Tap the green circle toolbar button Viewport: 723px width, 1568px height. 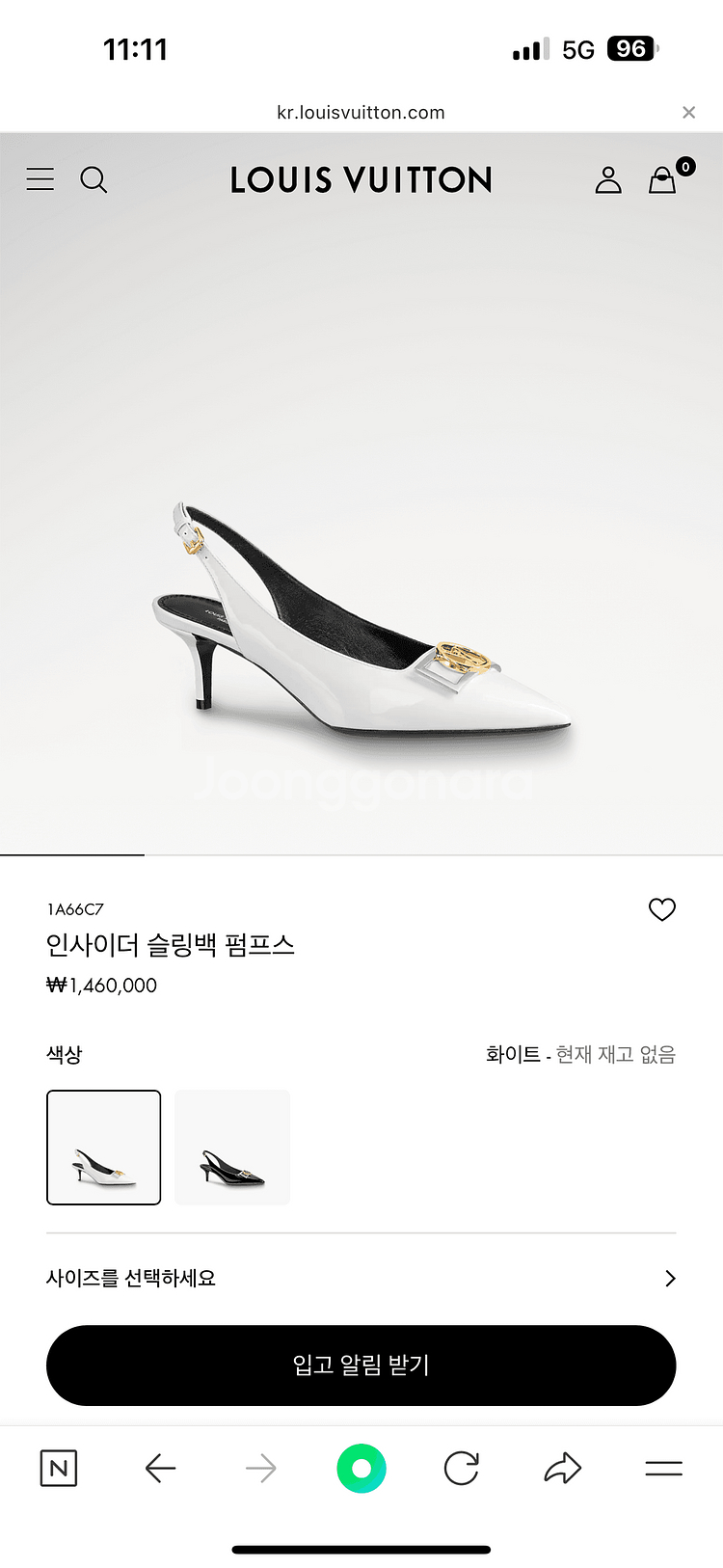pyautogui.click(x=361, y=1469)
